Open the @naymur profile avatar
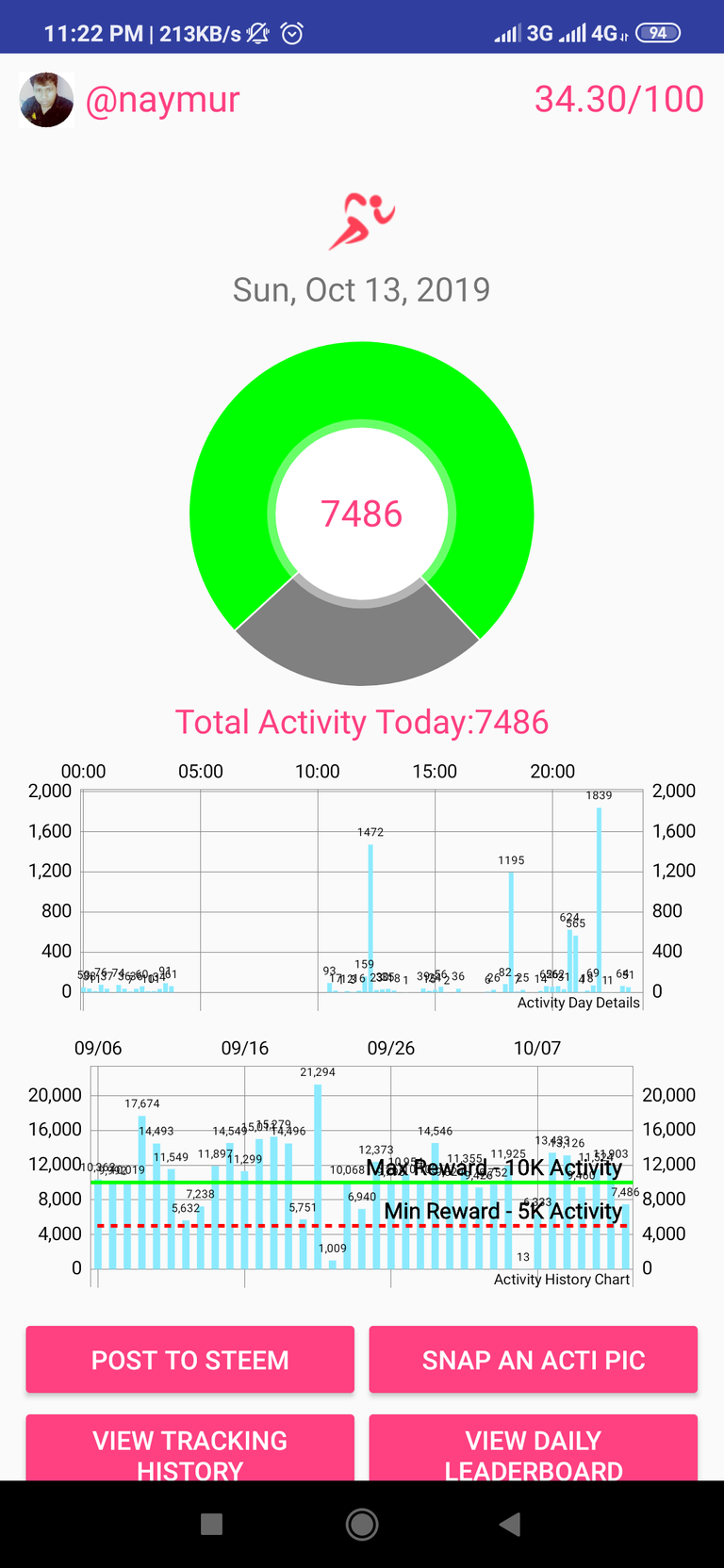Image resolution: width=724 pixels, height=1568 pixels. tap(46, 100)
